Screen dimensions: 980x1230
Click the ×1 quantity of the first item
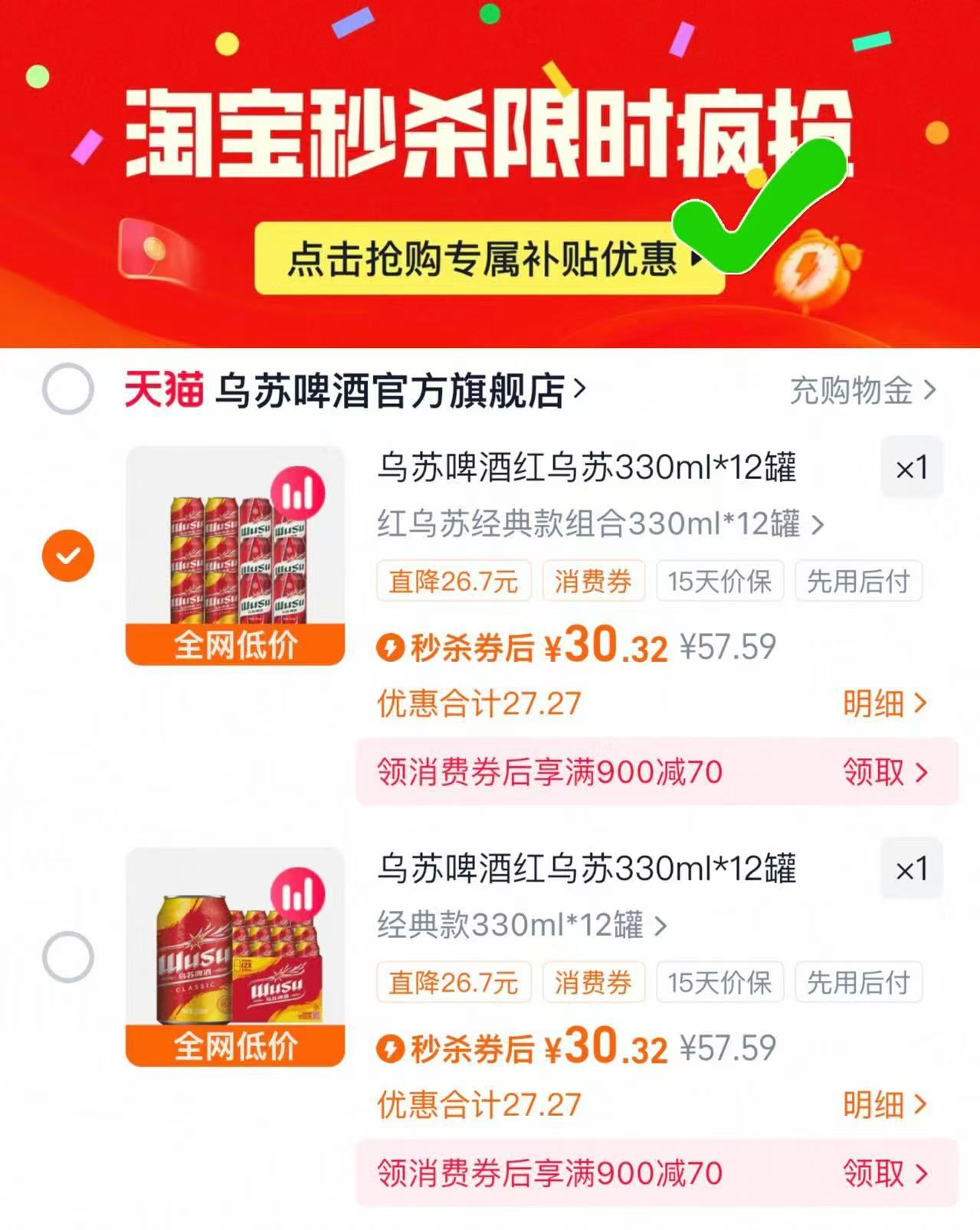[911, 468]
